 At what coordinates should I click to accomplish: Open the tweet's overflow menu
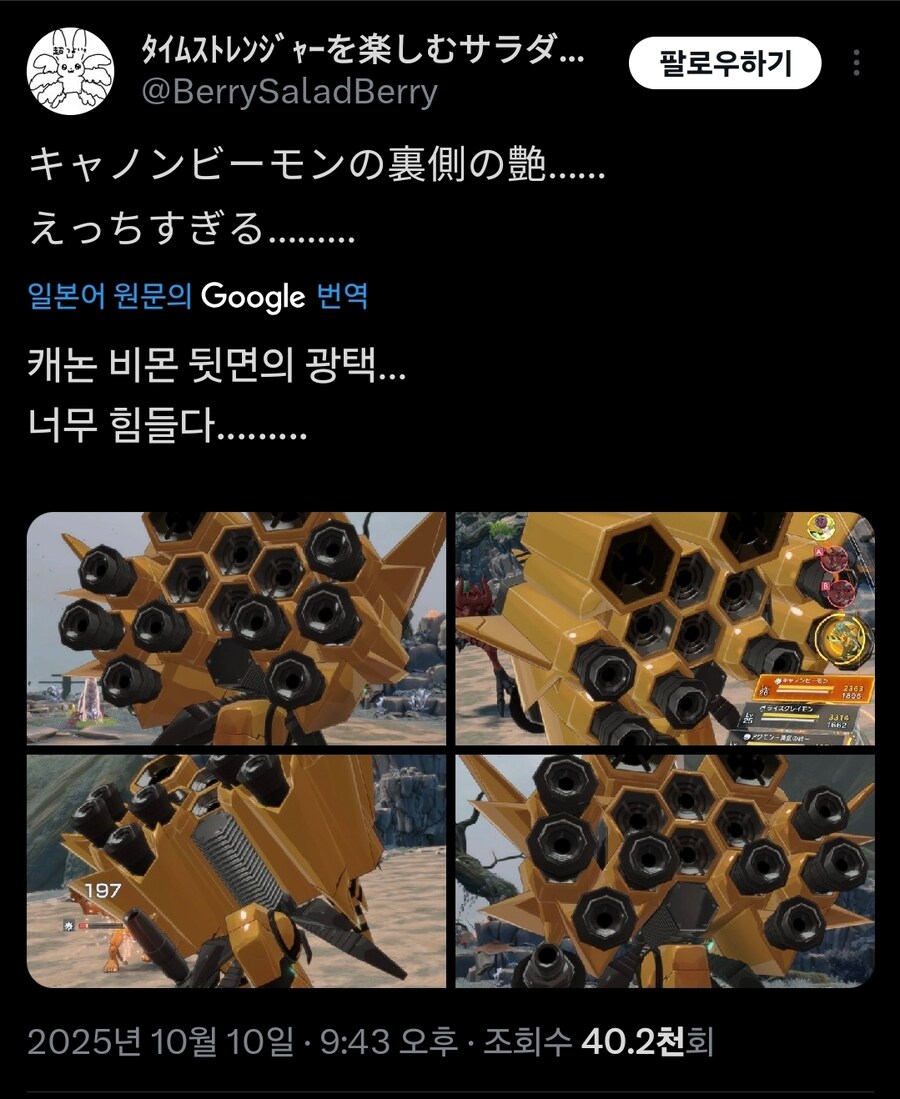tap(857, 65)
